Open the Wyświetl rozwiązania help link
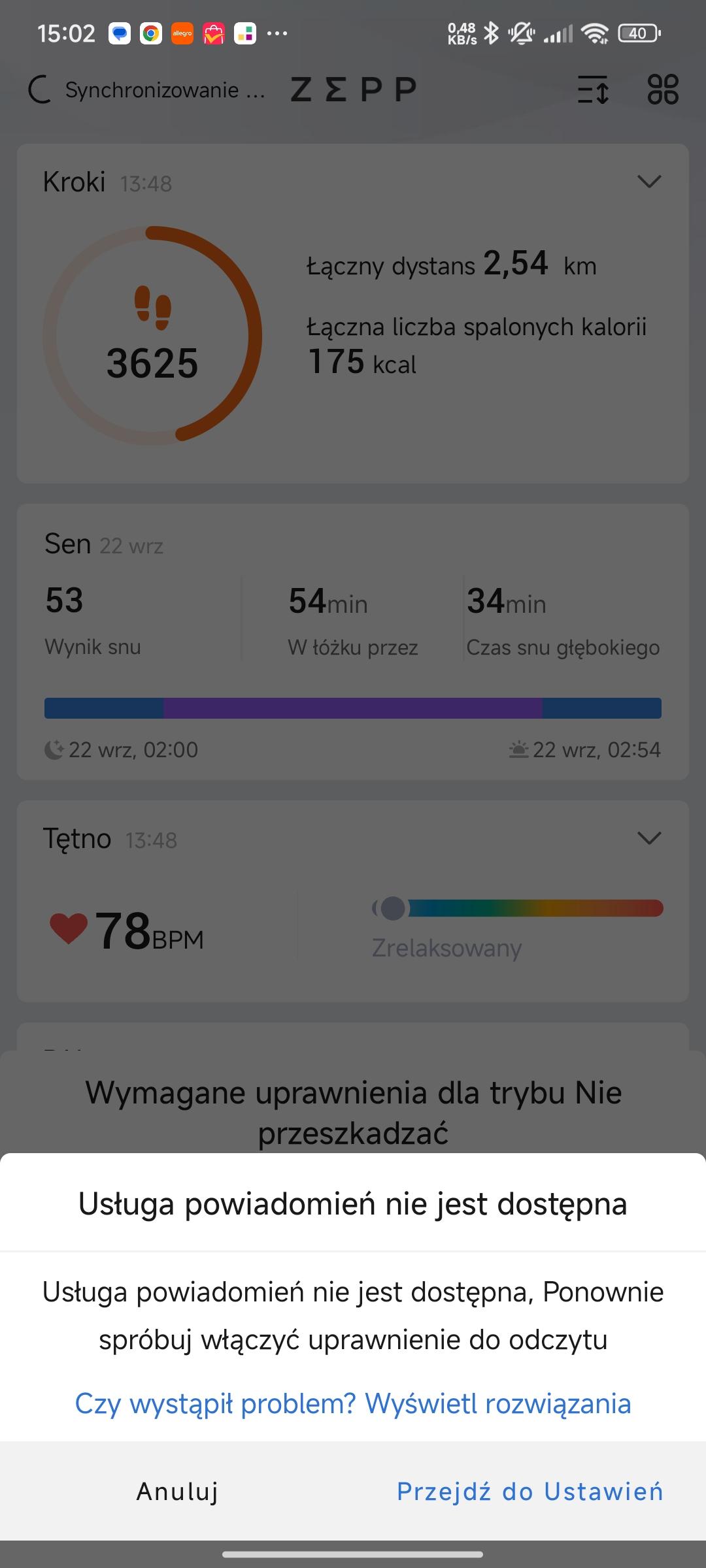 [353, 1403]
